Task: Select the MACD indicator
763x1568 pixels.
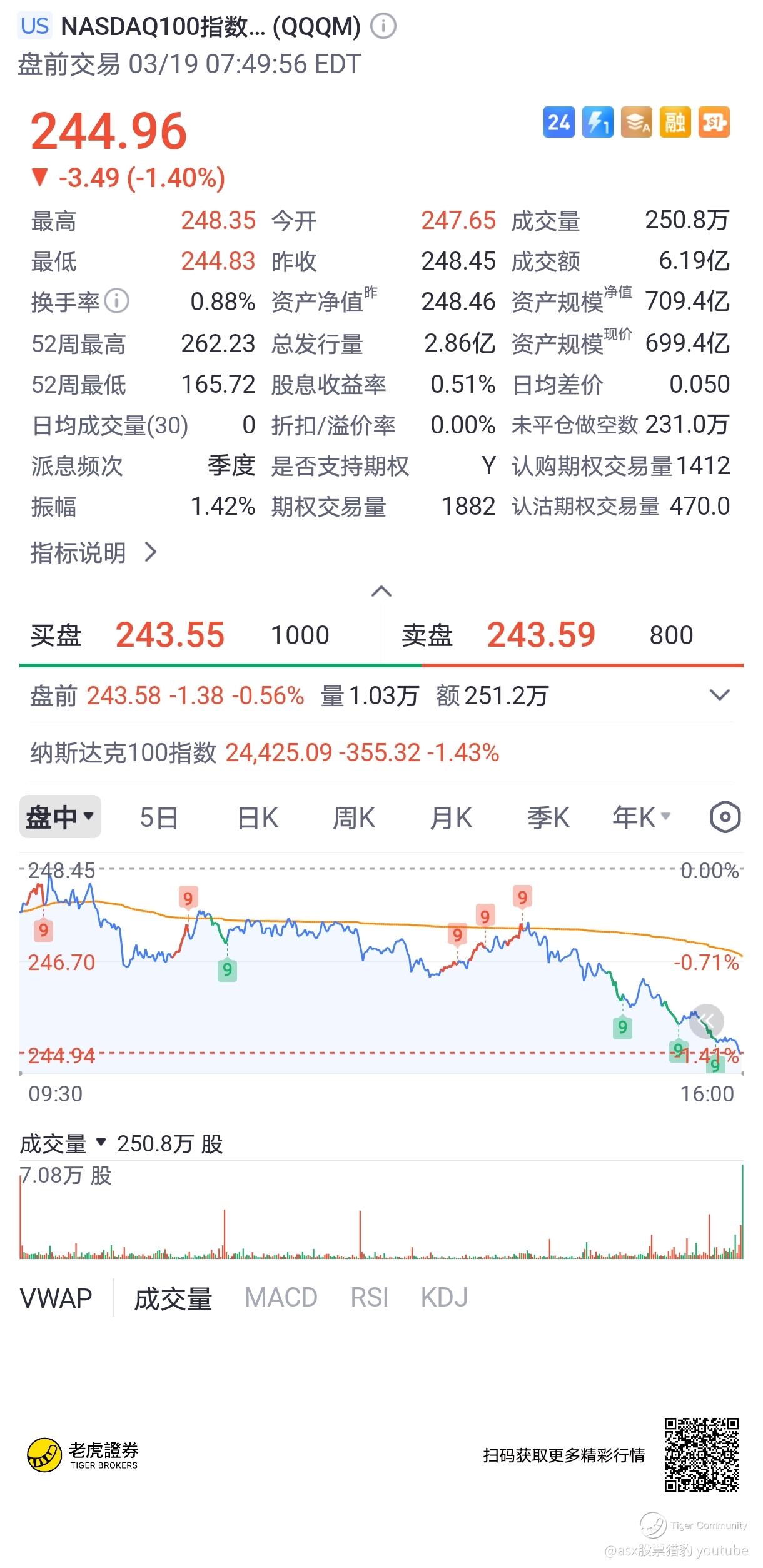Action: click(281, 1298)
